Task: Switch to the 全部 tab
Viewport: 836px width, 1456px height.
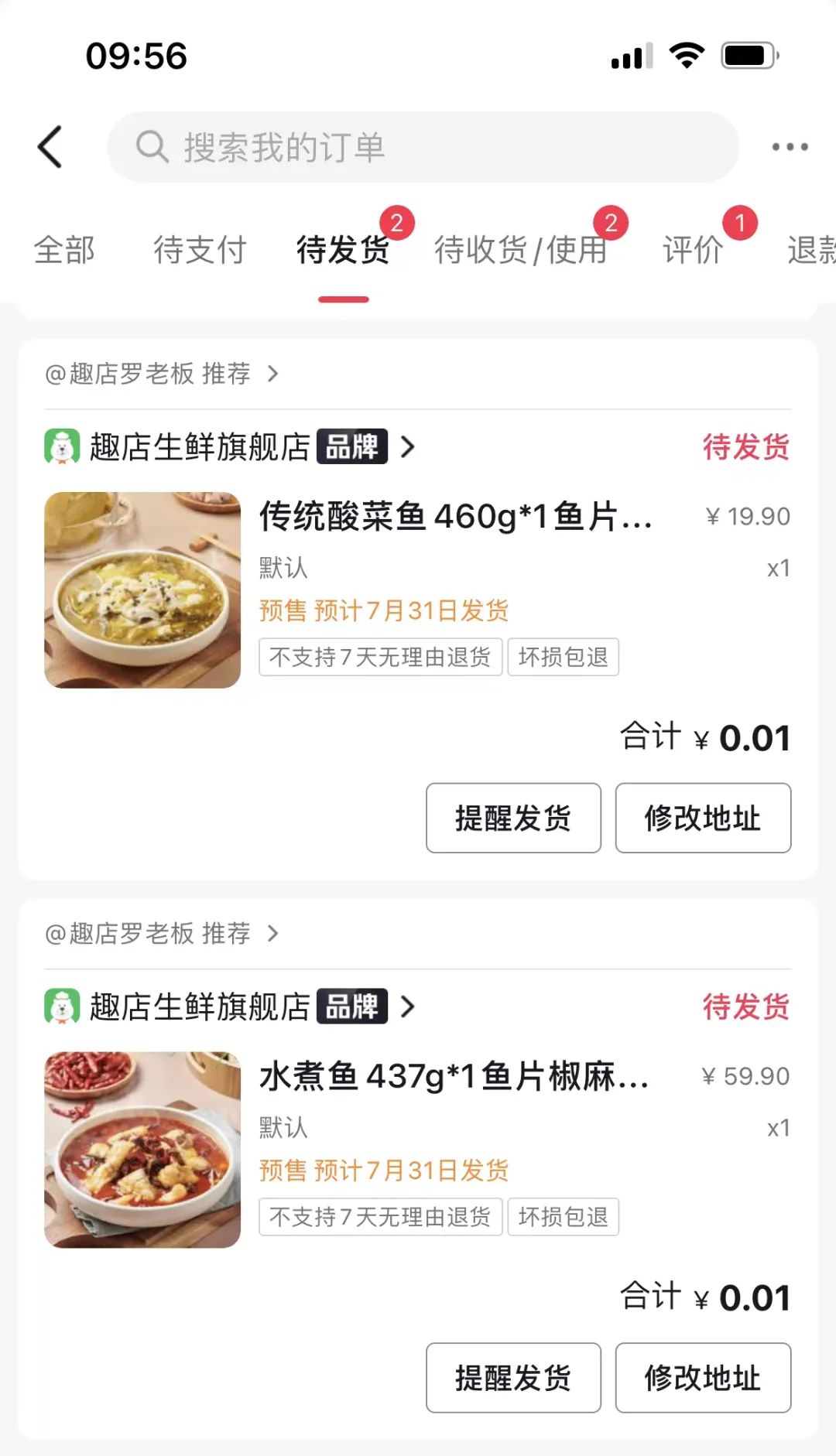Action: [x=64, y=250]
